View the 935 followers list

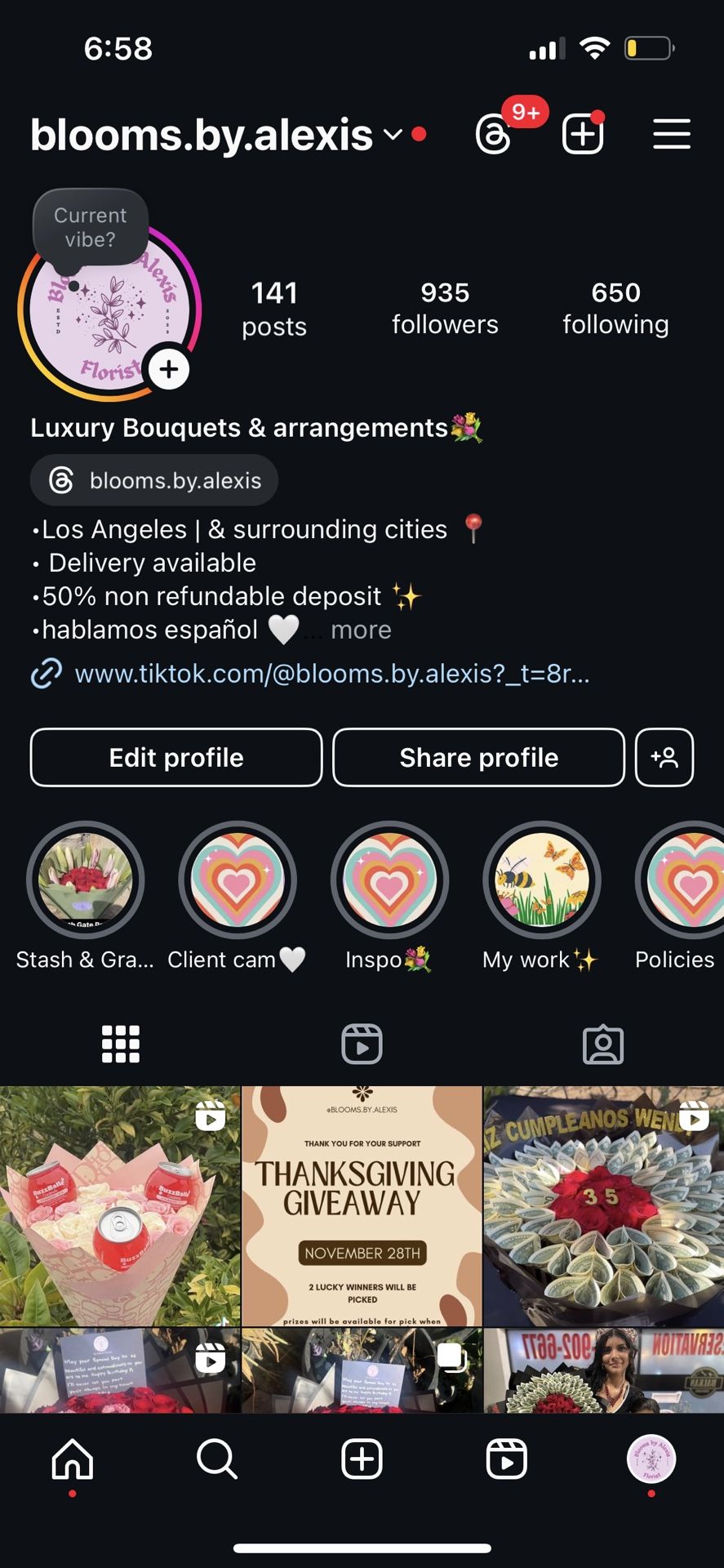point(445,308)
